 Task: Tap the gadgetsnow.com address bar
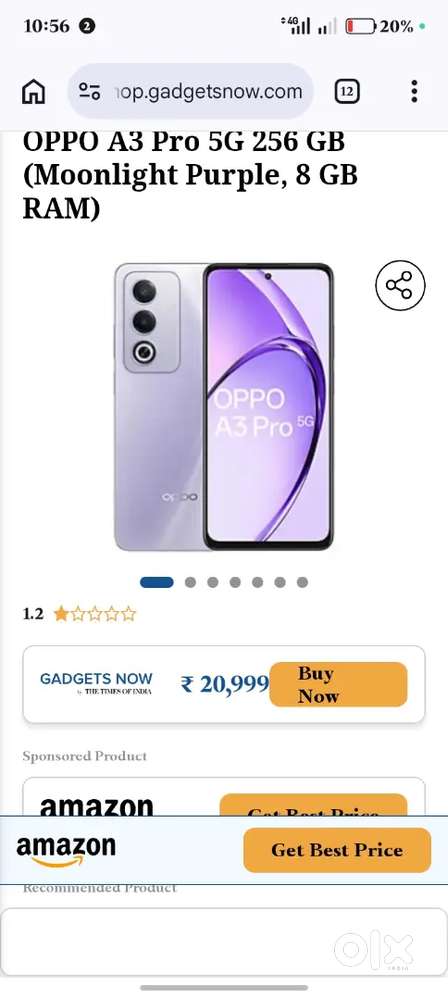pyautogui.click(x=190, y=91)
